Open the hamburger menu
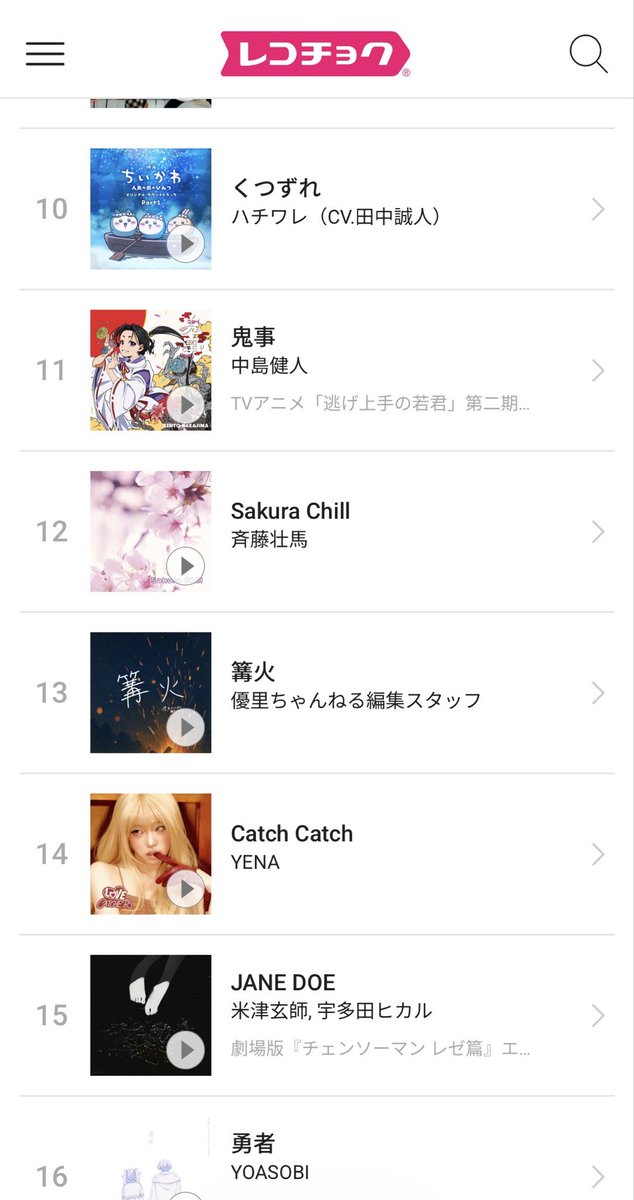Screen dimensions: 634x1200 pyautogui.click(x=45, y=54)
